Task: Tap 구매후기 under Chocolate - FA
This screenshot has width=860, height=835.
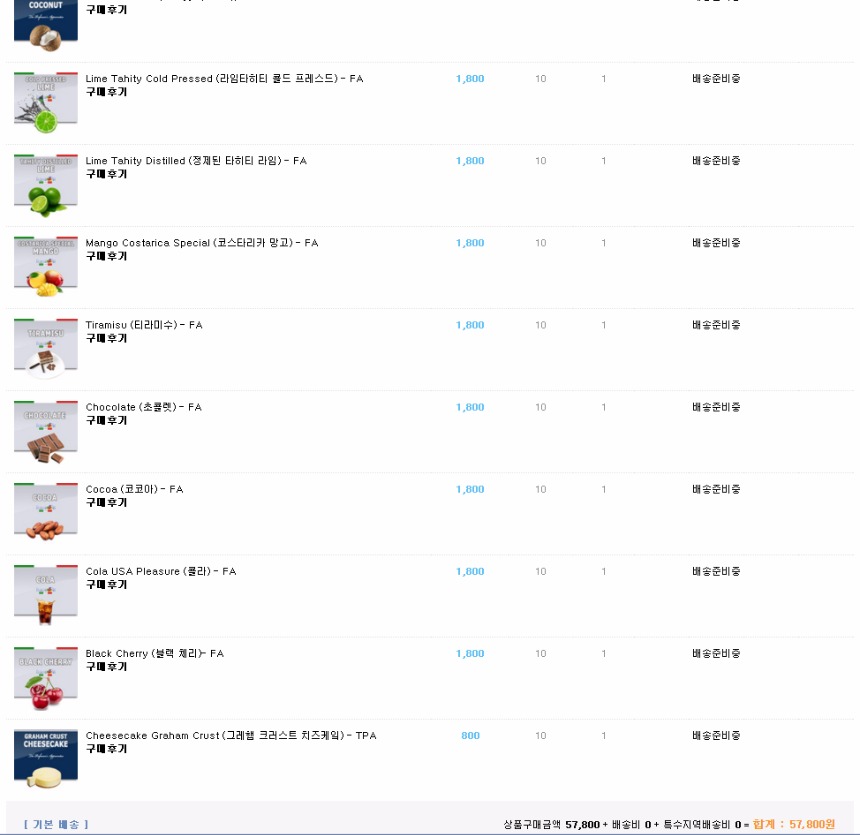Action: [x=106, y=420]
